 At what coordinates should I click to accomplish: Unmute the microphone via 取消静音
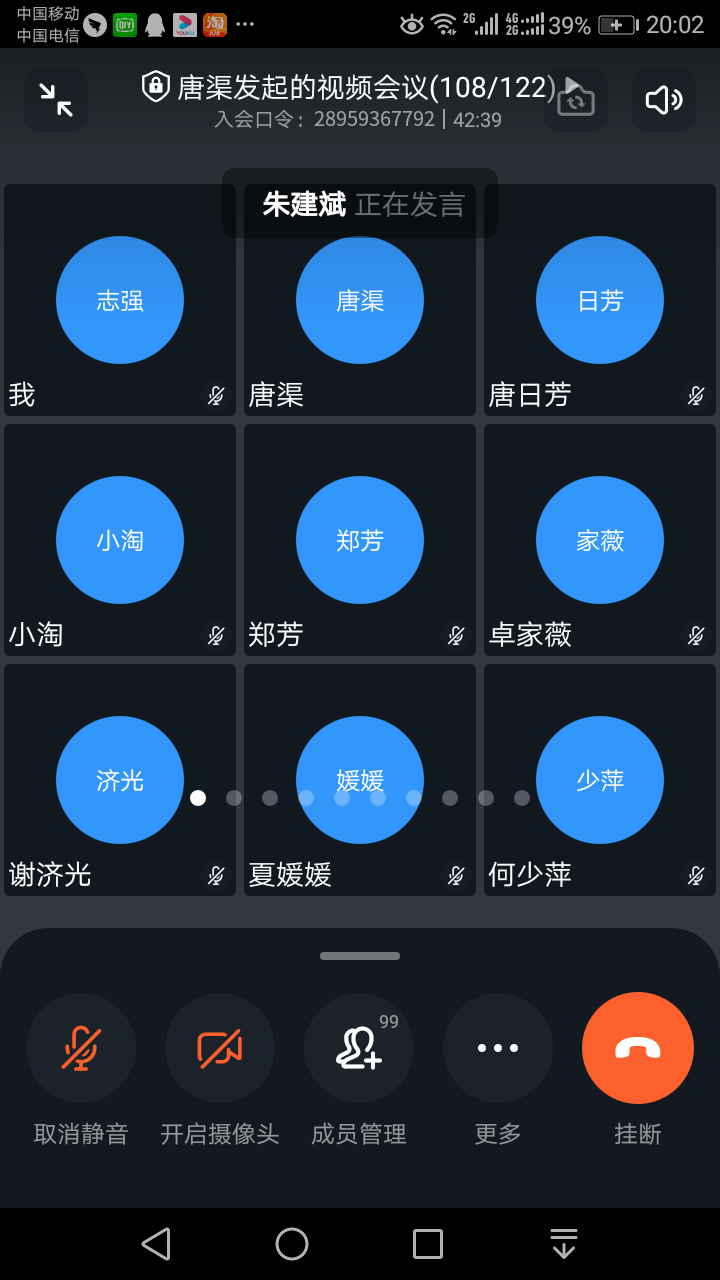pos(81,1048)
